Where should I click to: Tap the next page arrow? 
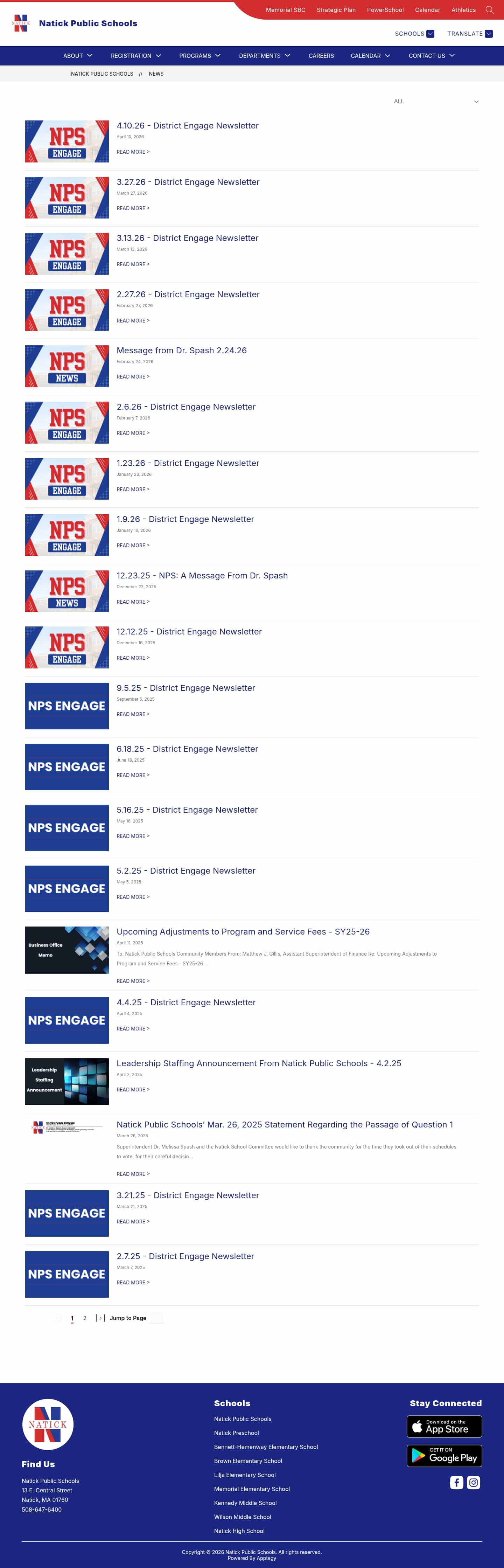click(x=100, y=1318)
